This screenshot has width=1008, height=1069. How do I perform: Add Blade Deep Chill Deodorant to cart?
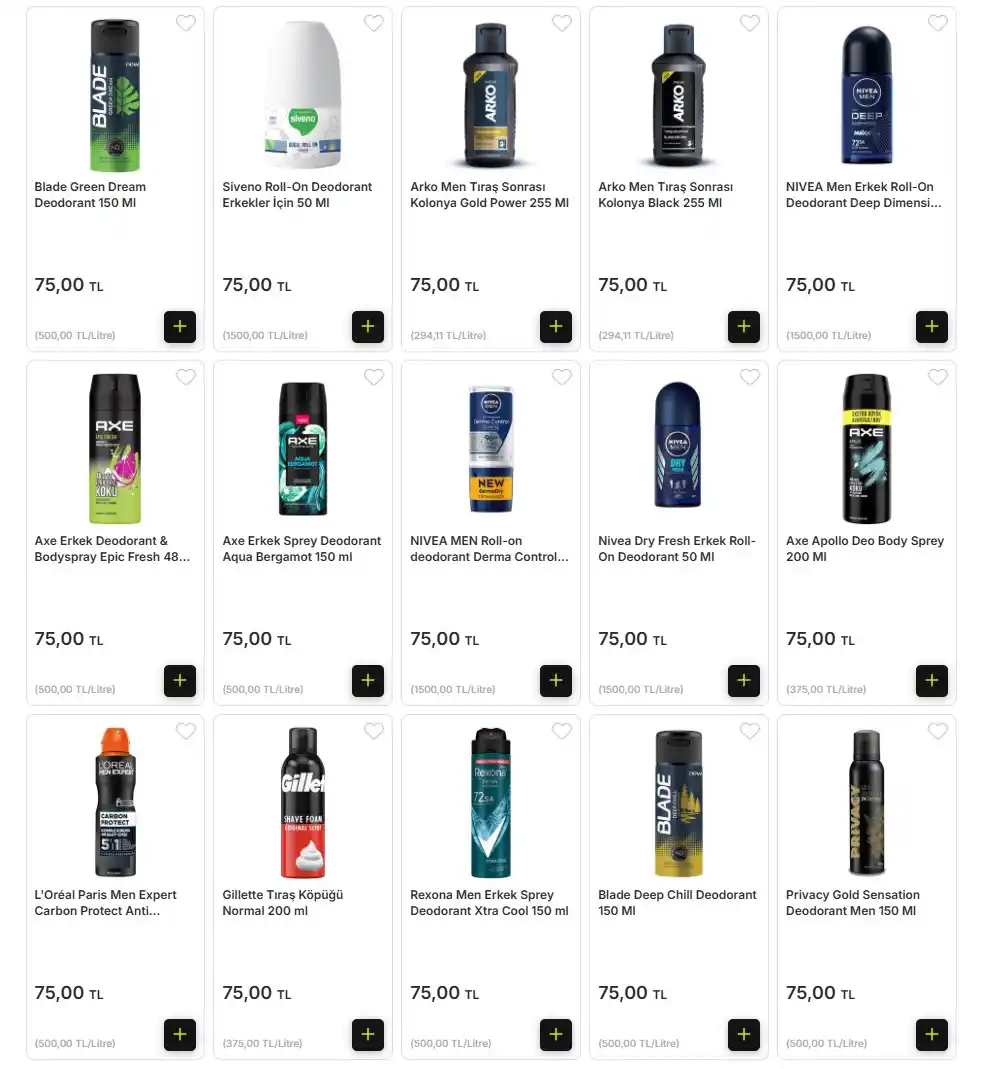click(x=744, y=1035)
